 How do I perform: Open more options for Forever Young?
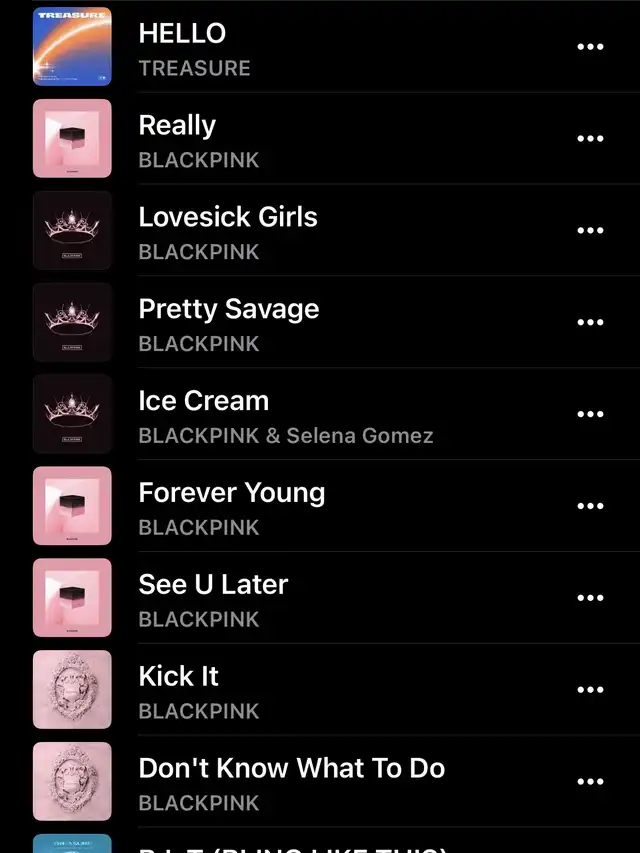coord(590,506)
